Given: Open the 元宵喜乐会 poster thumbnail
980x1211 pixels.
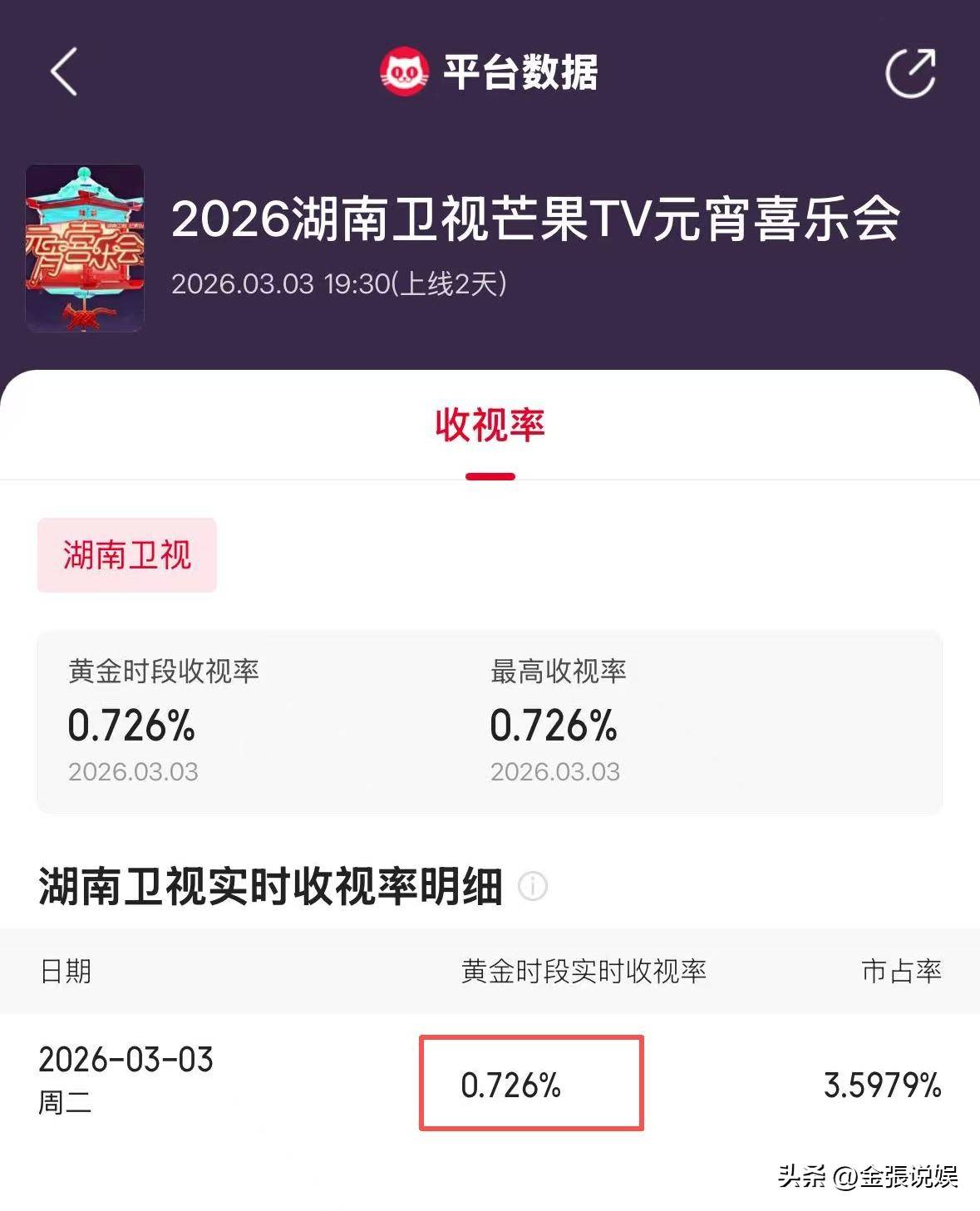Looking at the screenshot, I should coord(85,248).
